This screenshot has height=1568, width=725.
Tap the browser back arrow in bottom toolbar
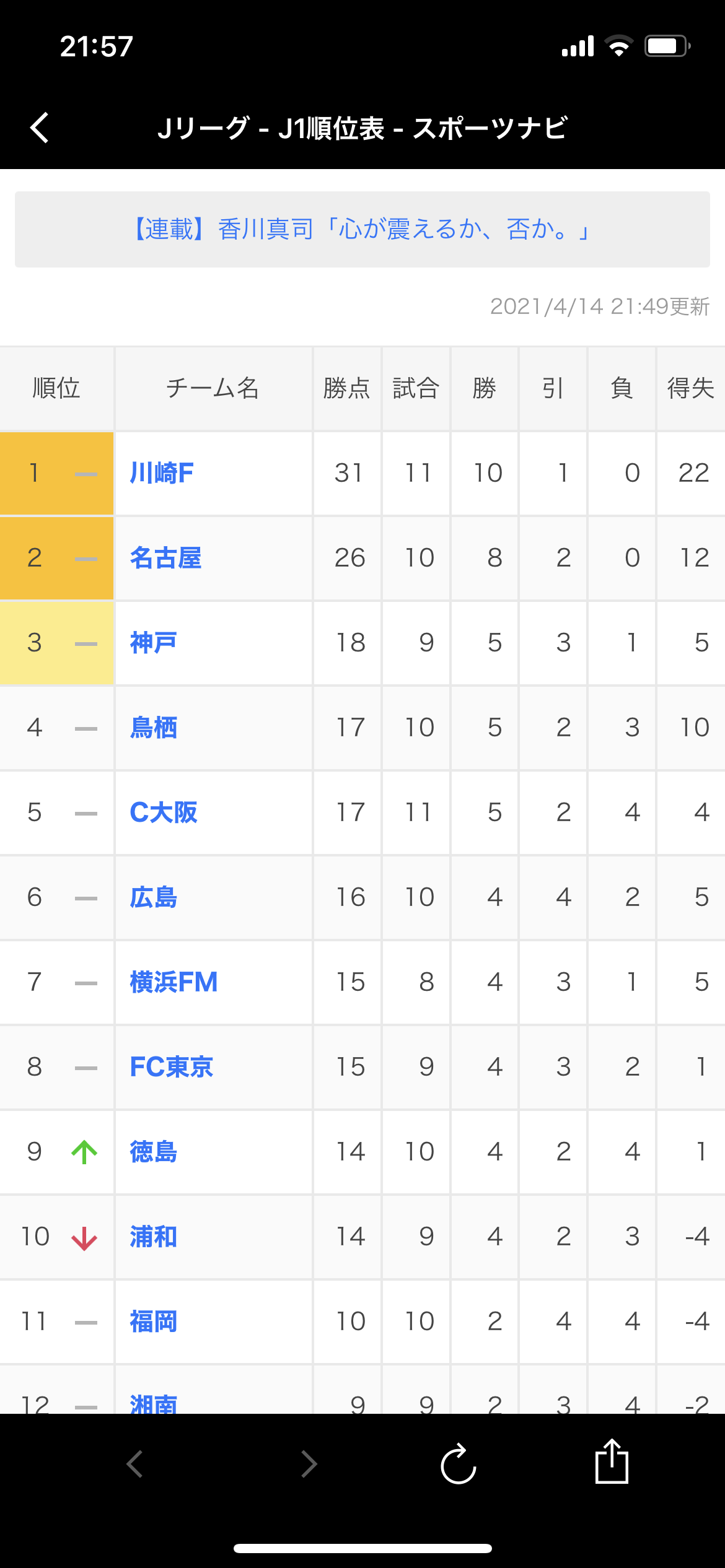(x=134, y=1464)
